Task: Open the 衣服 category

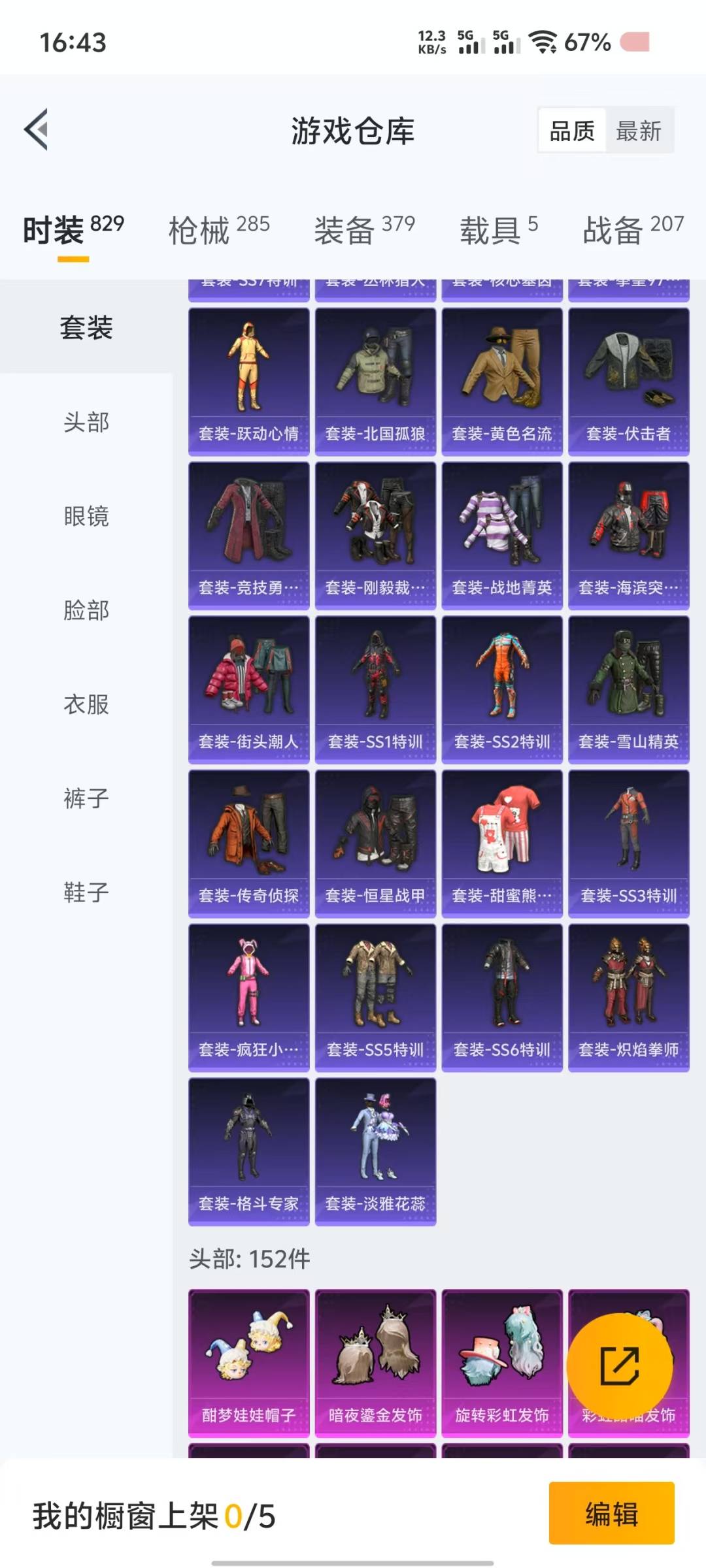Action: coord(86,704)
